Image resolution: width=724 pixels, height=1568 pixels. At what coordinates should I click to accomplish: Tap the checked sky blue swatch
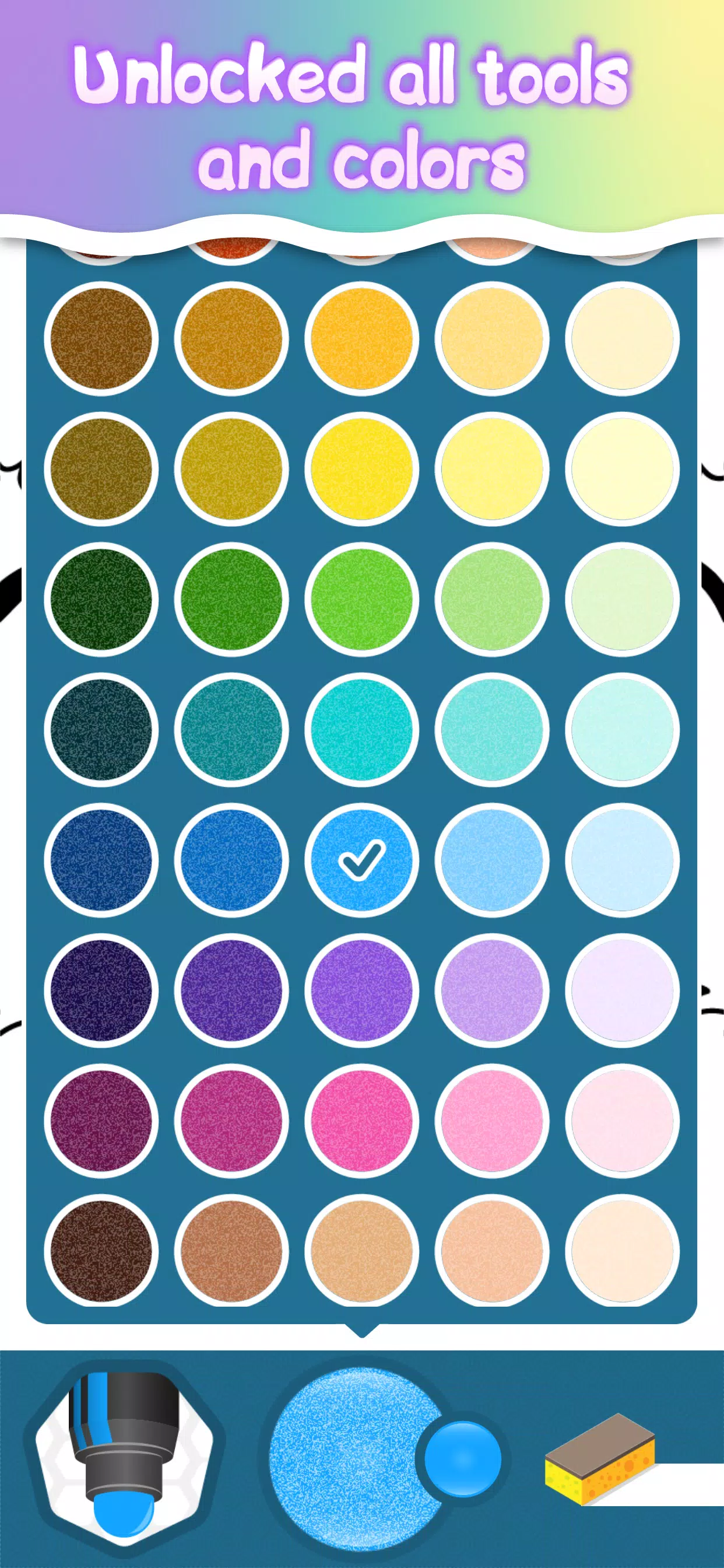click(361, 859)
